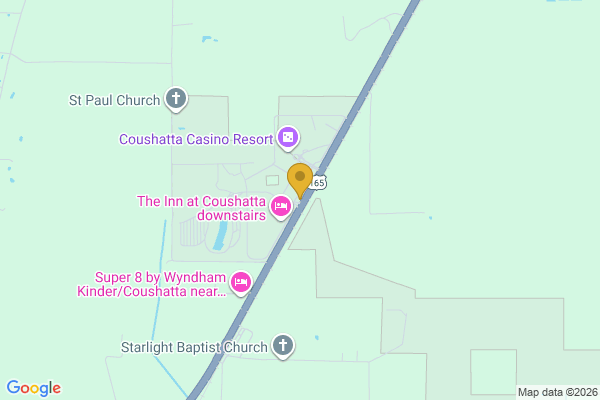Open the Starlight Baptist Church marker
Screen dimensions: 600x400
coord(283,347)
